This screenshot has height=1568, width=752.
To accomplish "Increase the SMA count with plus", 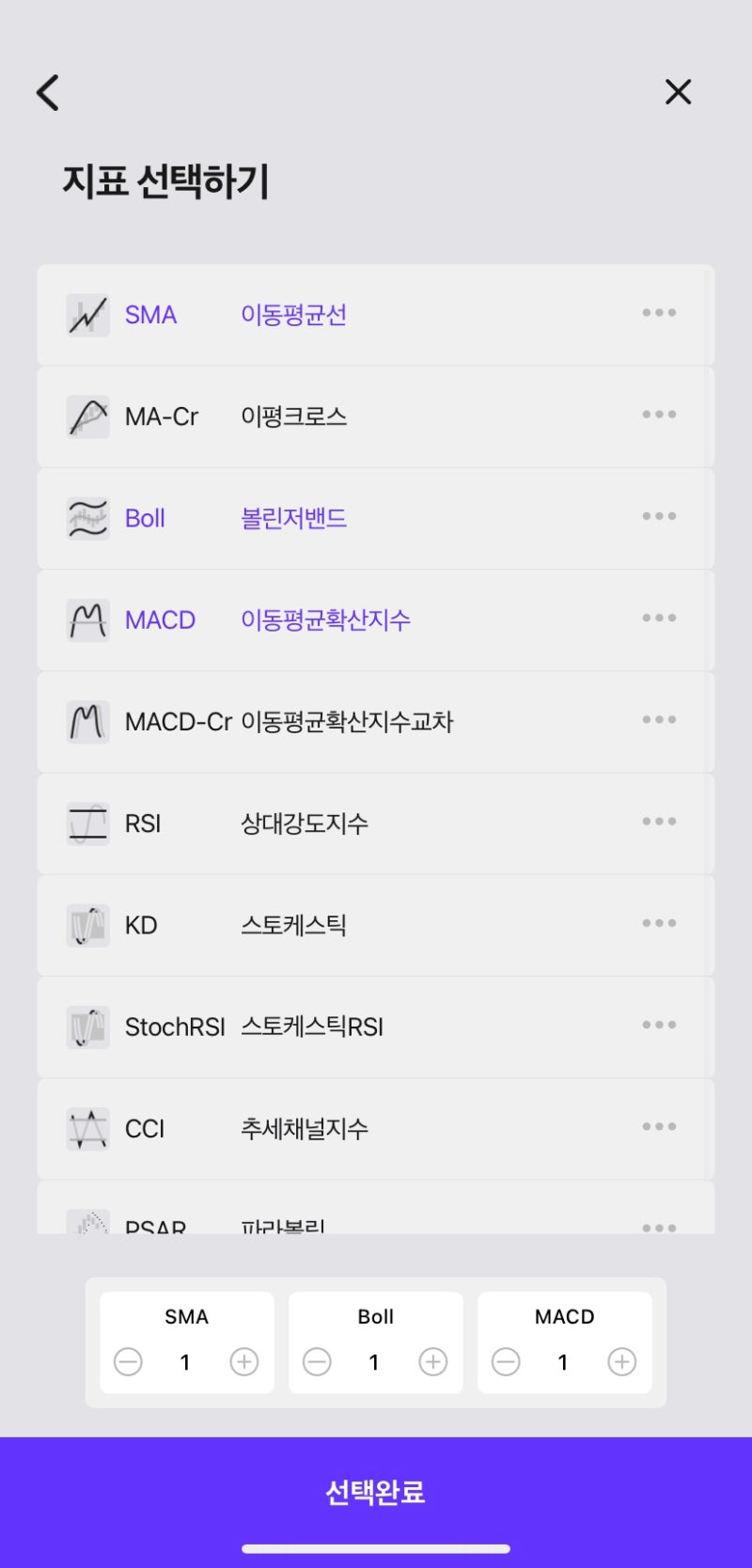I will pyautogui.click(x=244, y=1361).
